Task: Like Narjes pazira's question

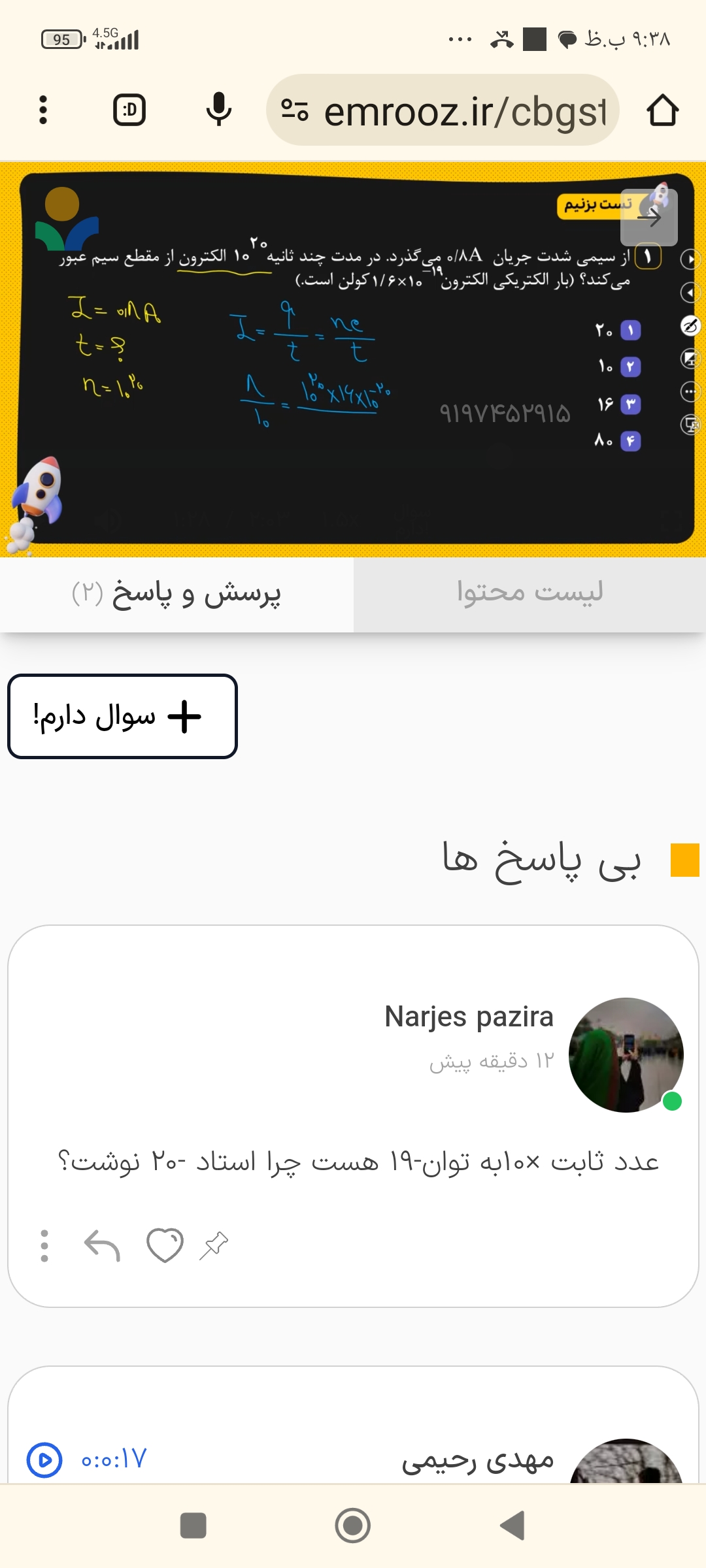Action: click(165, 1245)
